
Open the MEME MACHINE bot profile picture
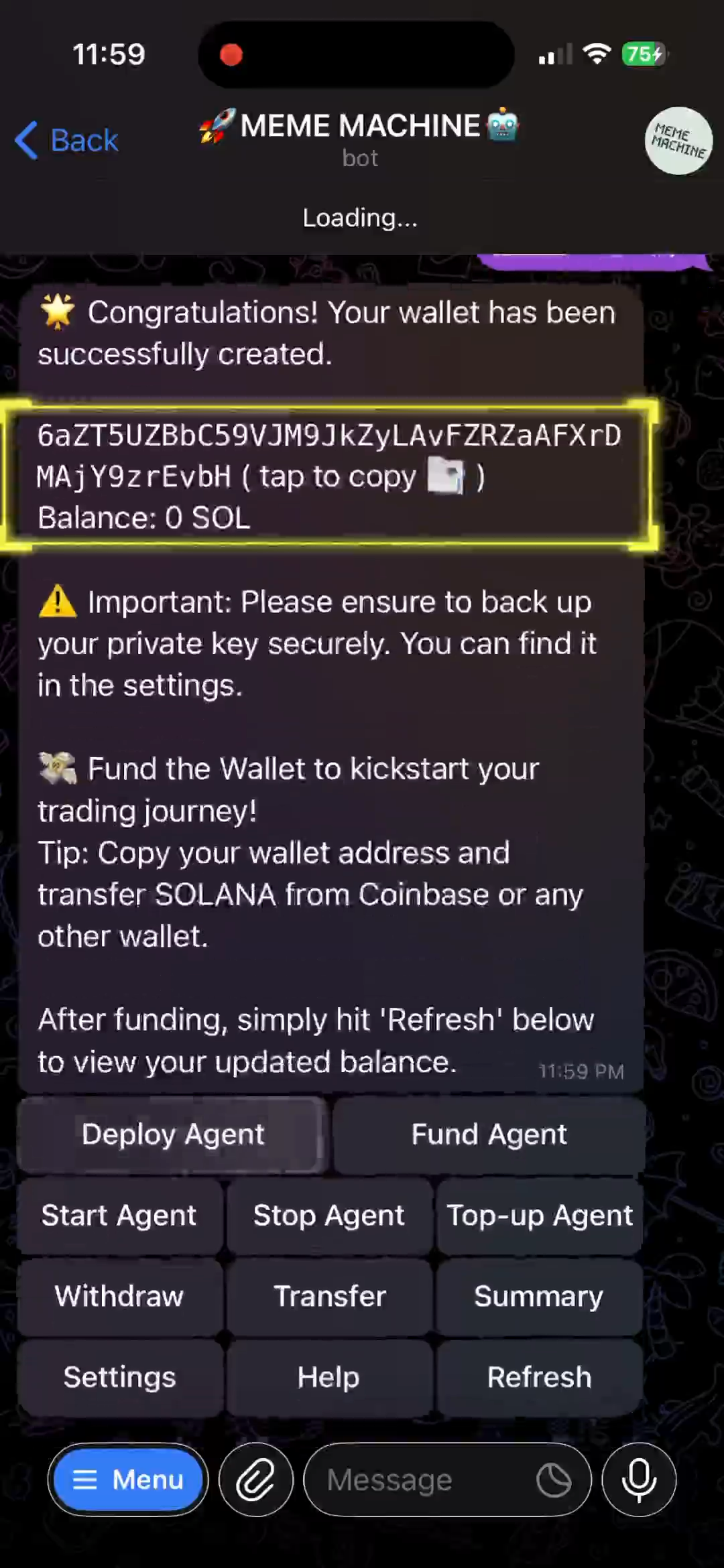click(x=678, y=141)
